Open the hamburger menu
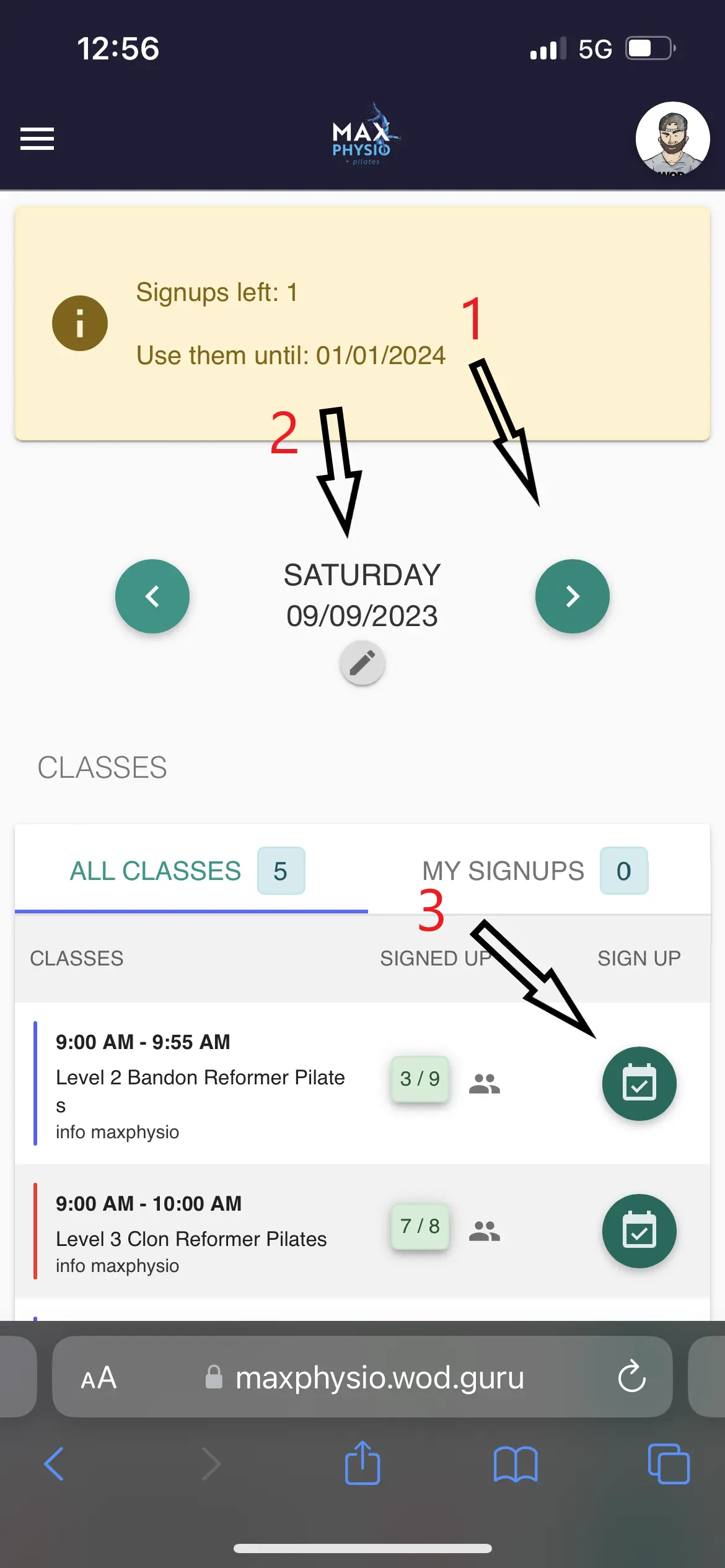This screenshot has height=1568, width=725. click(x=37, y=139)
